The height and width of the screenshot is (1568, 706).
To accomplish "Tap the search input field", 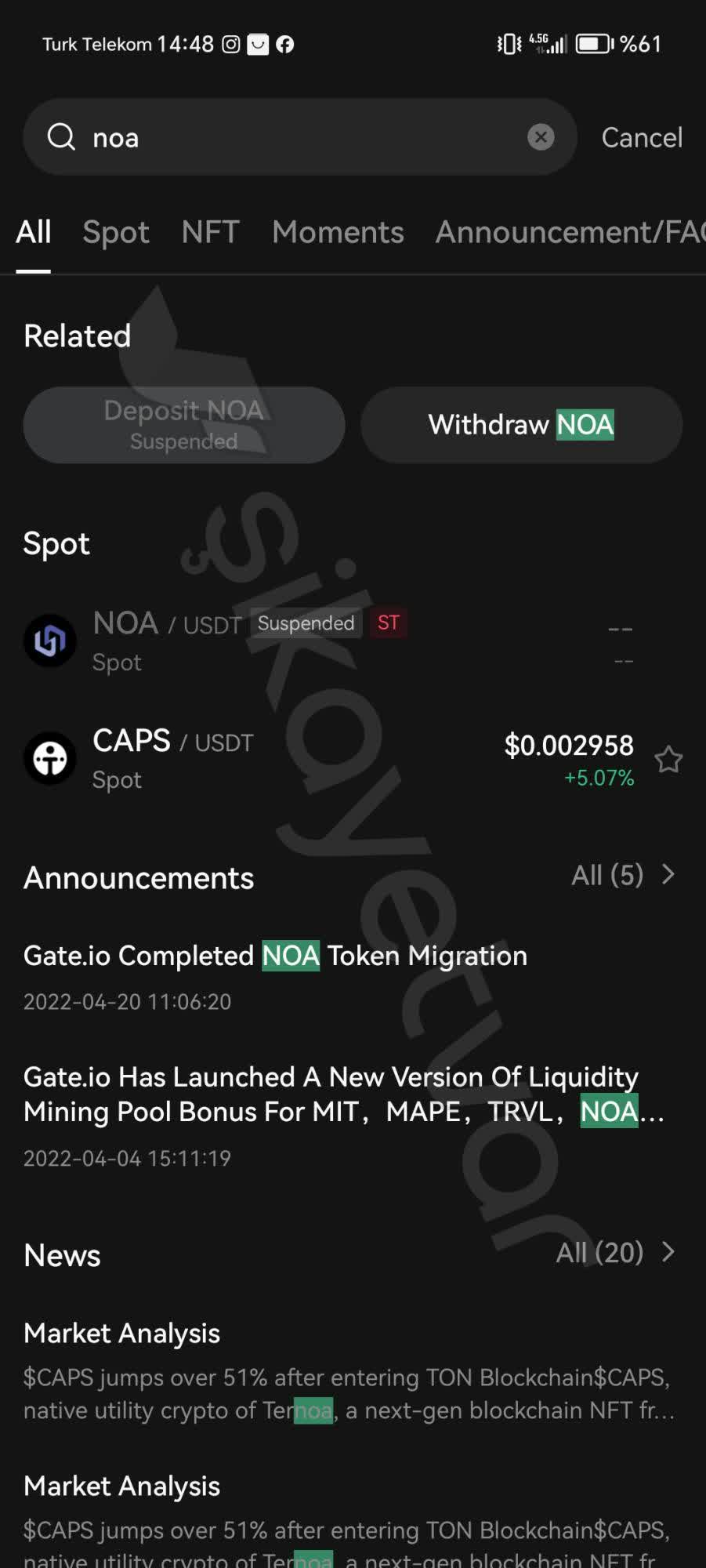I will point(274,137).
